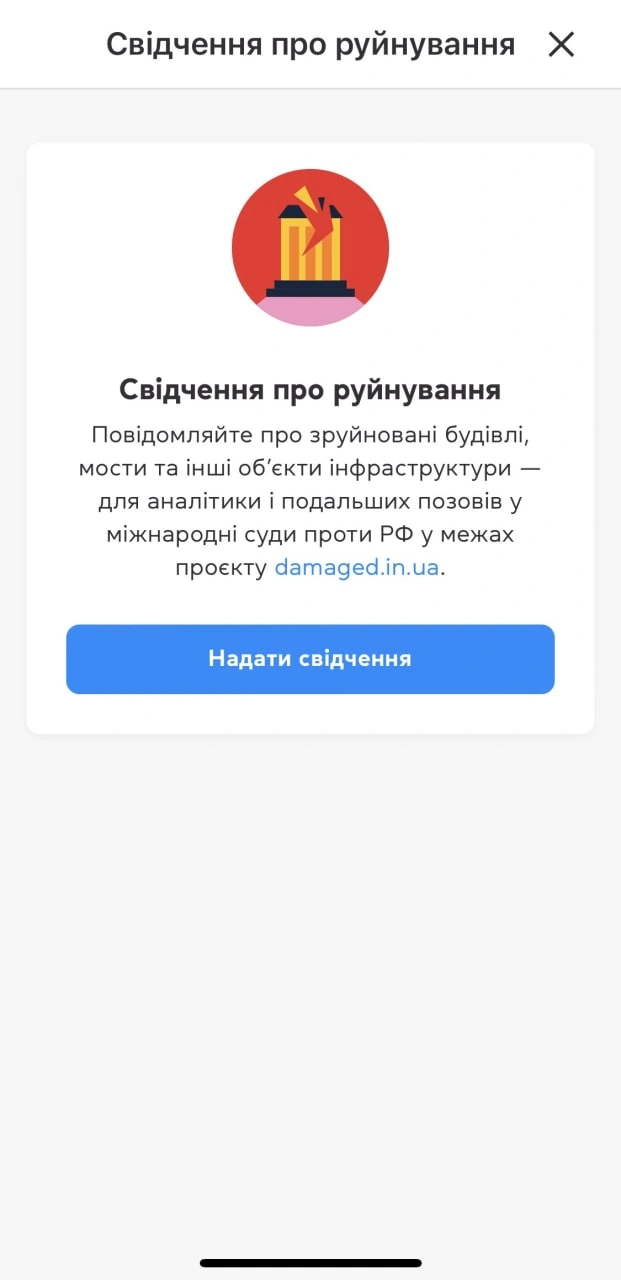Tap the Надати свідчення button
The image size is (621, 1280).
tap(310, 659)
